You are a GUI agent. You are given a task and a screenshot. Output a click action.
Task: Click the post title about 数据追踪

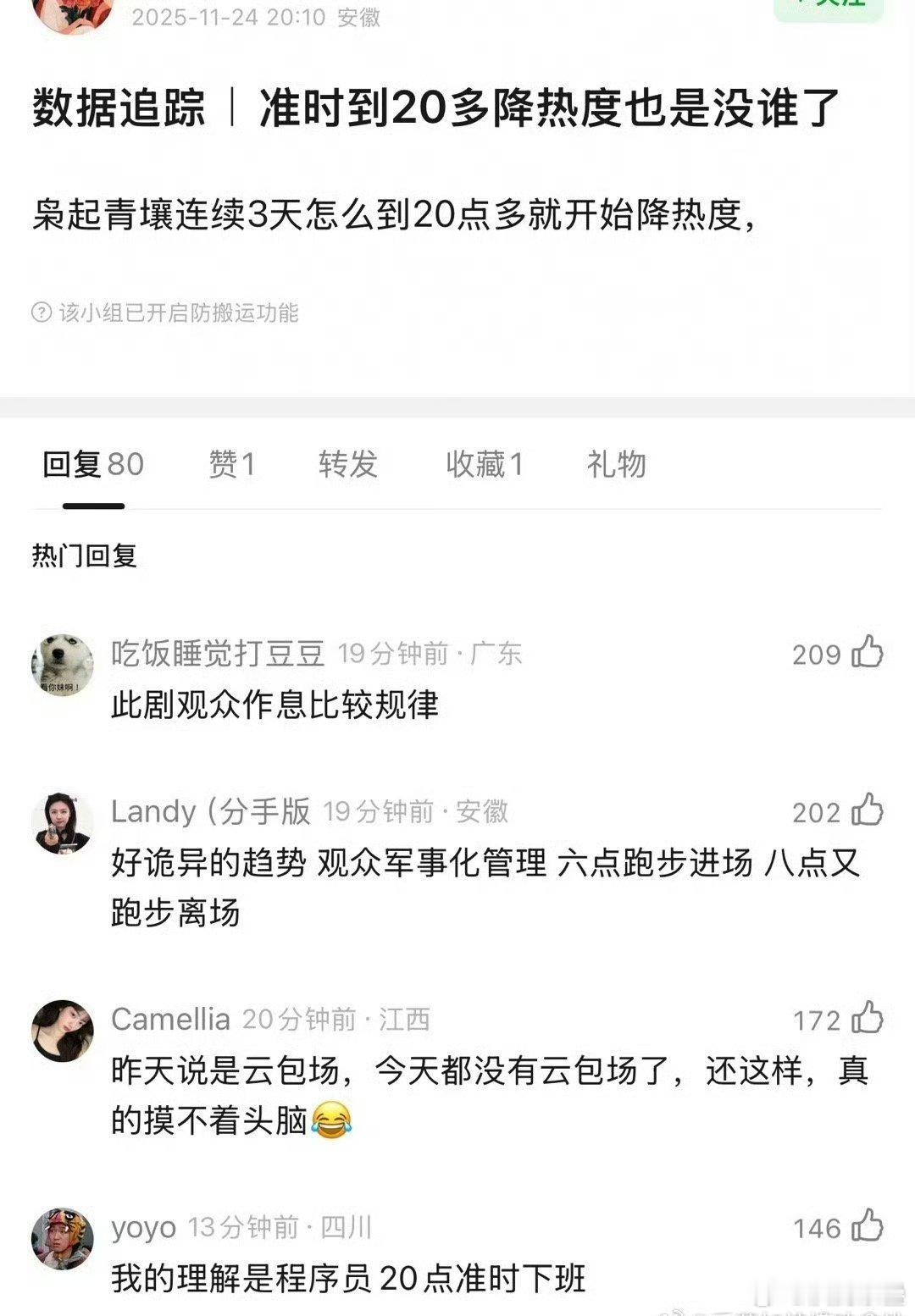point(432,108)
